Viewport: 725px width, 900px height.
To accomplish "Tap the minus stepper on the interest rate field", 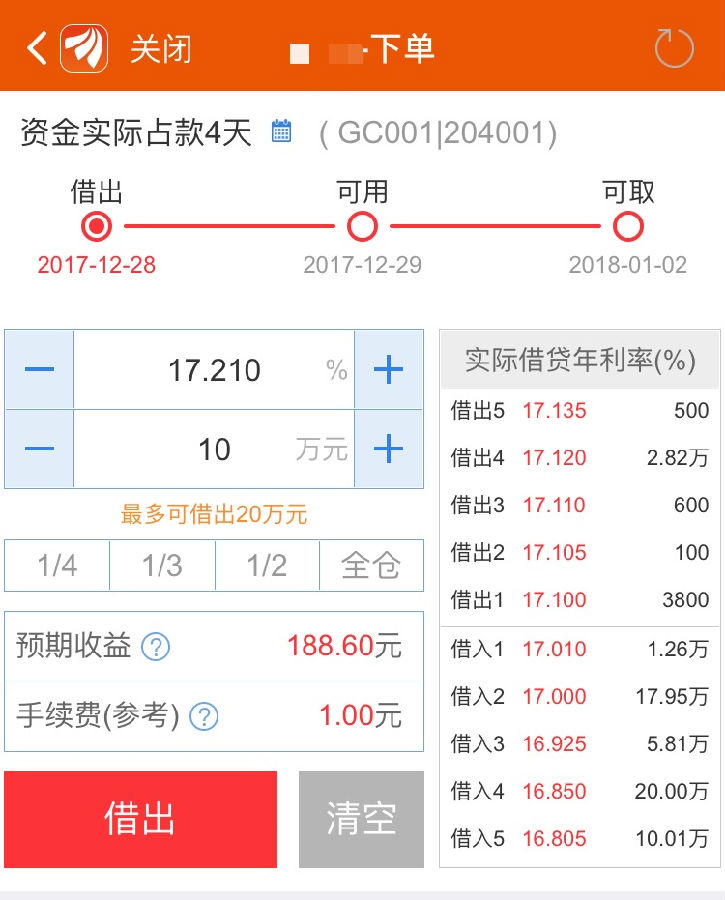I will (x=38, y=369).
